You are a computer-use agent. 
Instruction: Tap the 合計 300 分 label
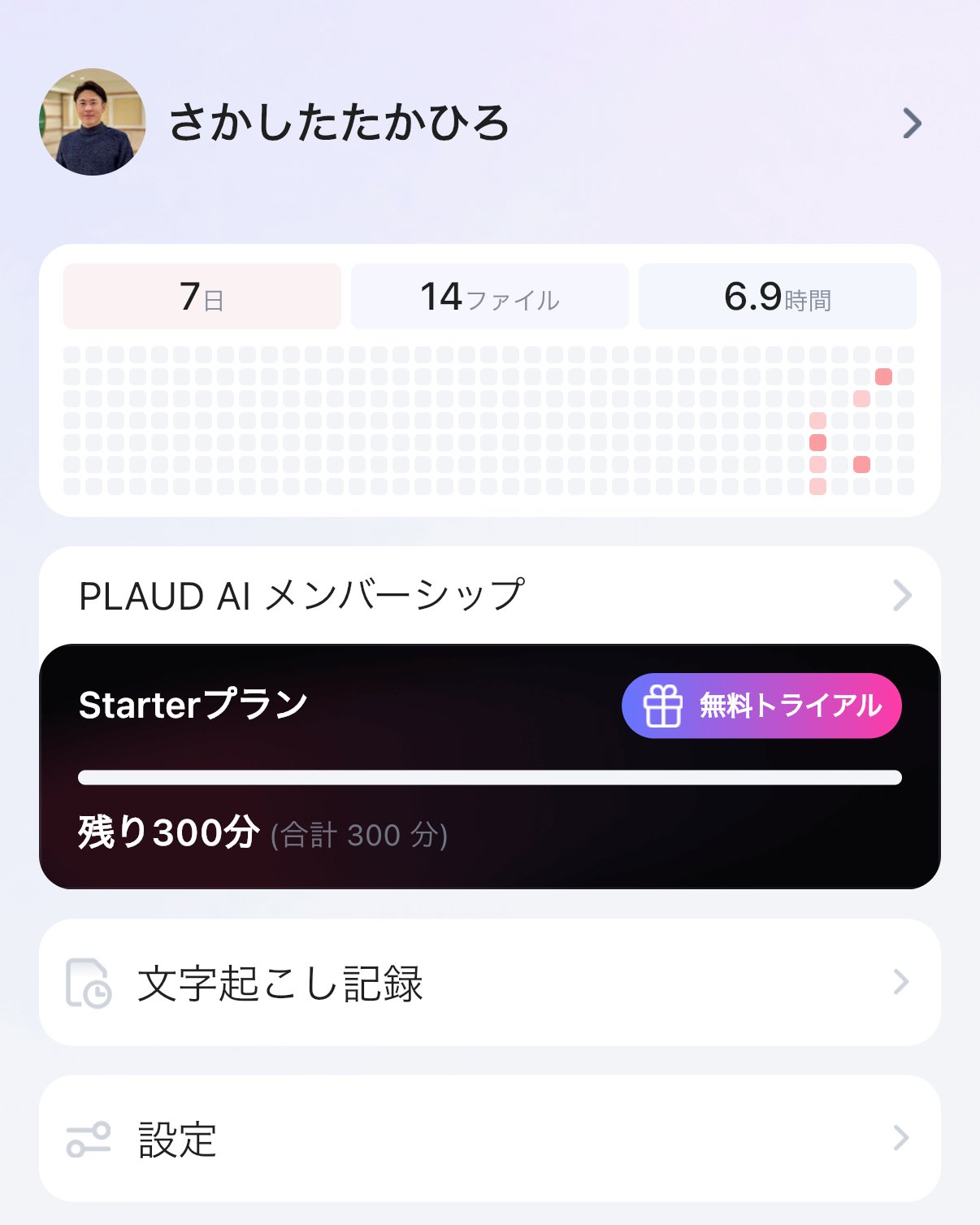(x=358, y=835)
